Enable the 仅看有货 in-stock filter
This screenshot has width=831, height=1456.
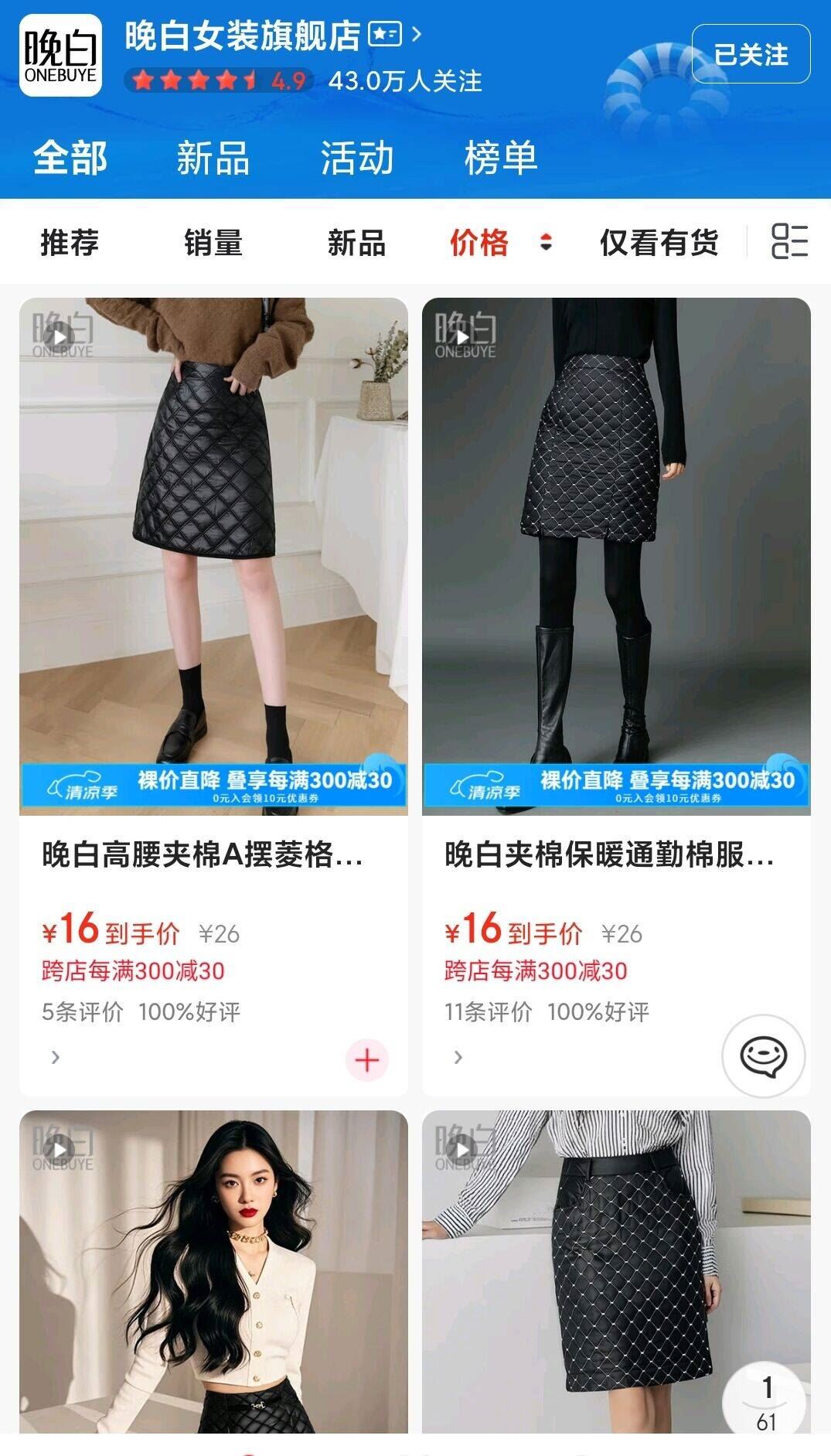(x=659, y=243)
